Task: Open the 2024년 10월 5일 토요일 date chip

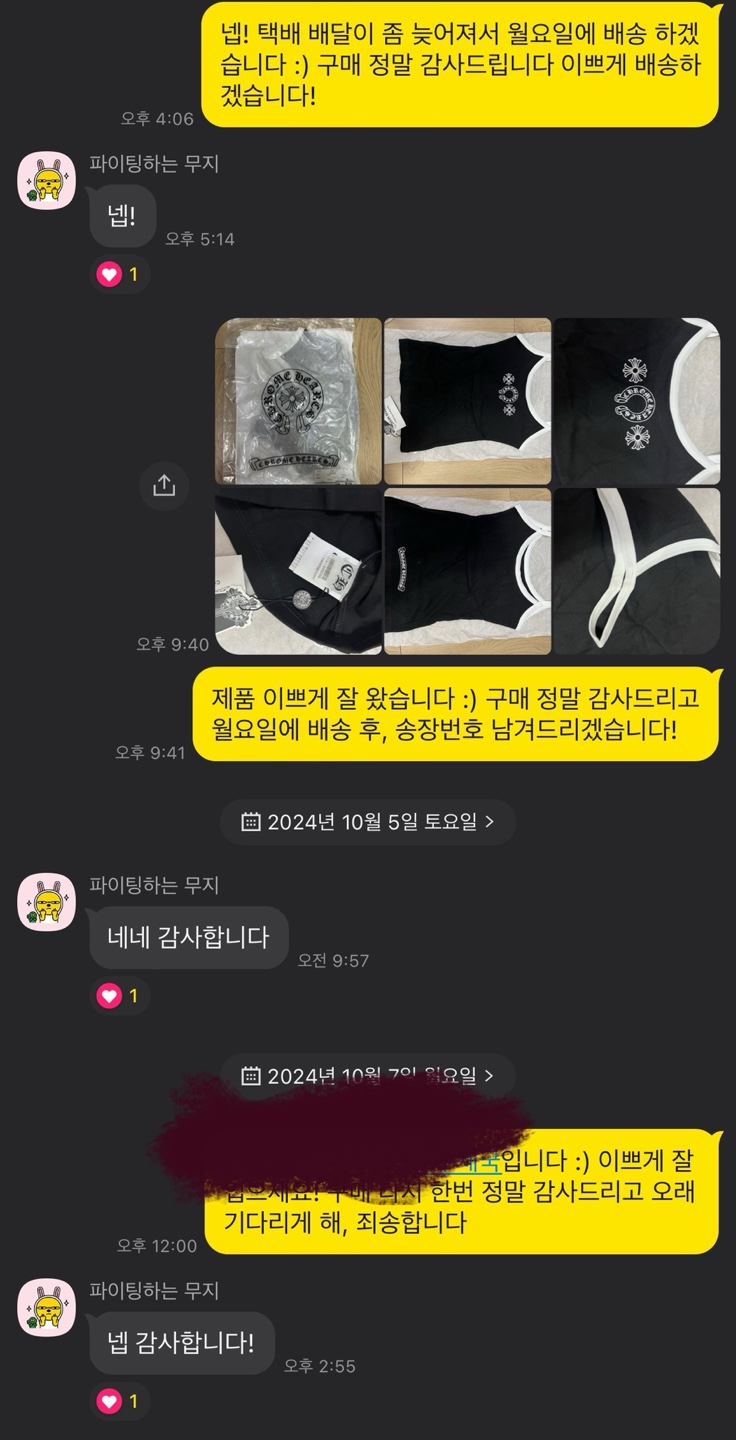Action: point(368,822)
